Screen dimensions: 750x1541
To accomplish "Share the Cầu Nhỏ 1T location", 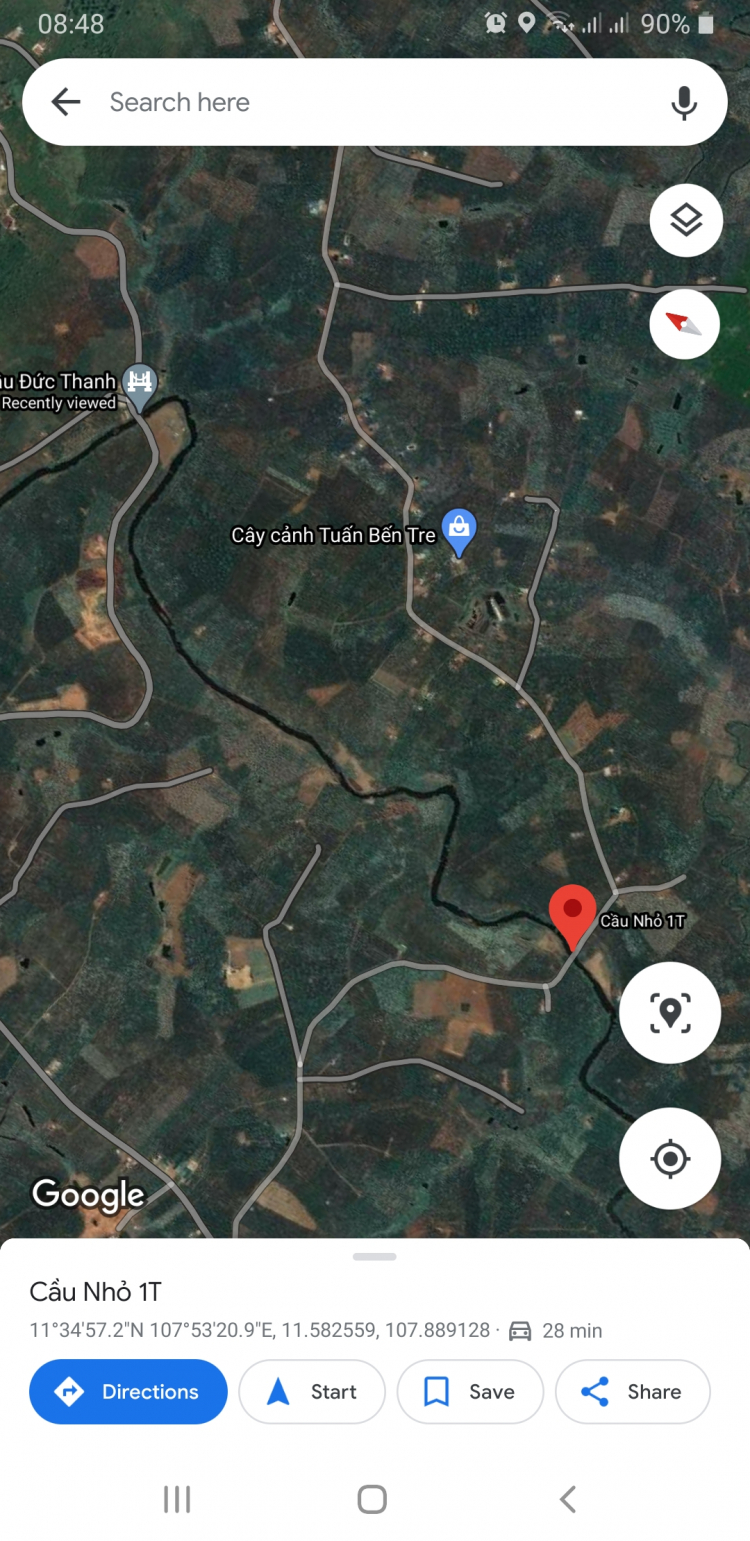I will pyautogui.click(x=632, y=1391).
